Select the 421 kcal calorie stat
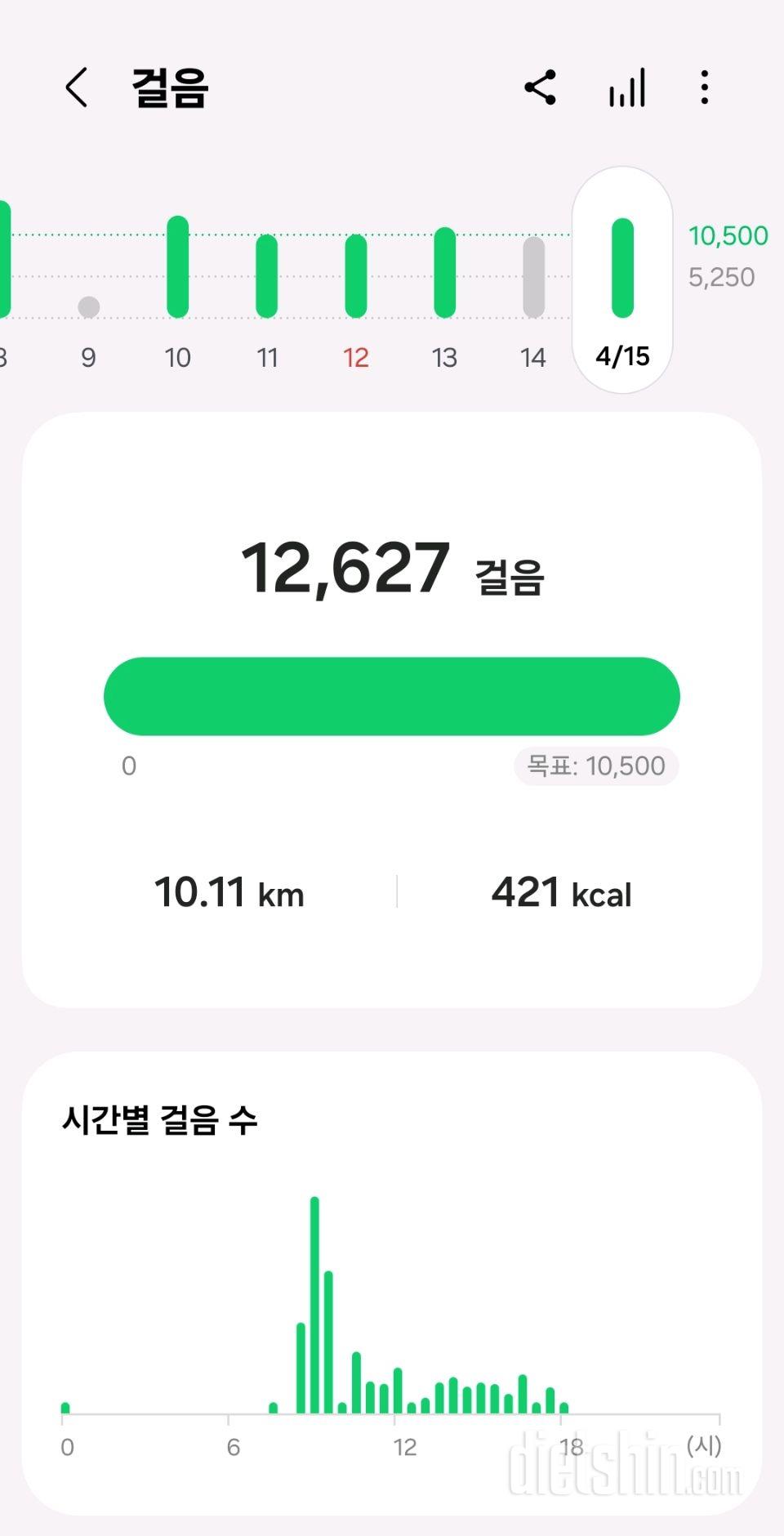Screen dimensions: 784x1536 (560, 892)
